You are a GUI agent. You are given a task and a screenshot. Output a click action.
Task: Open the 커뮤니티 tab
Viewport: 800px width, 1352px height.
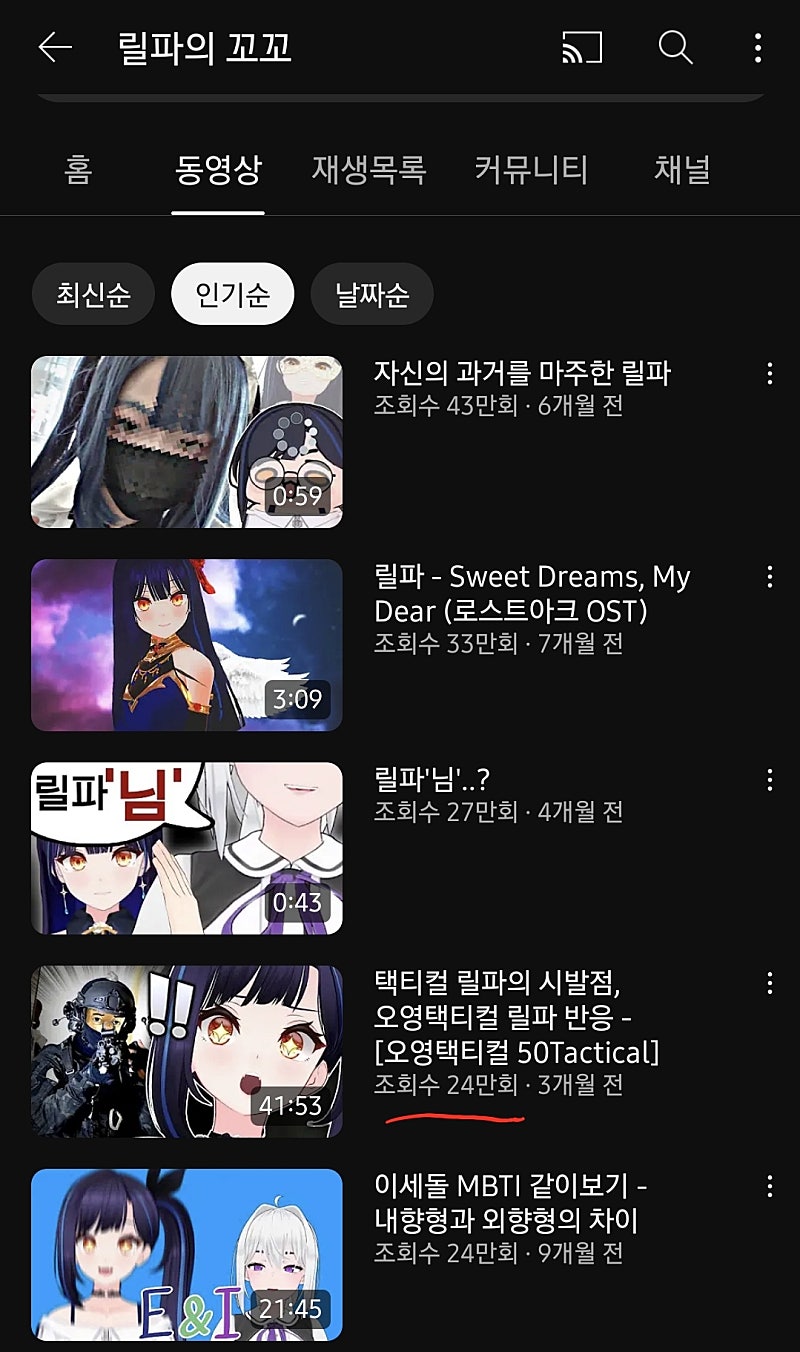point(531,170)
